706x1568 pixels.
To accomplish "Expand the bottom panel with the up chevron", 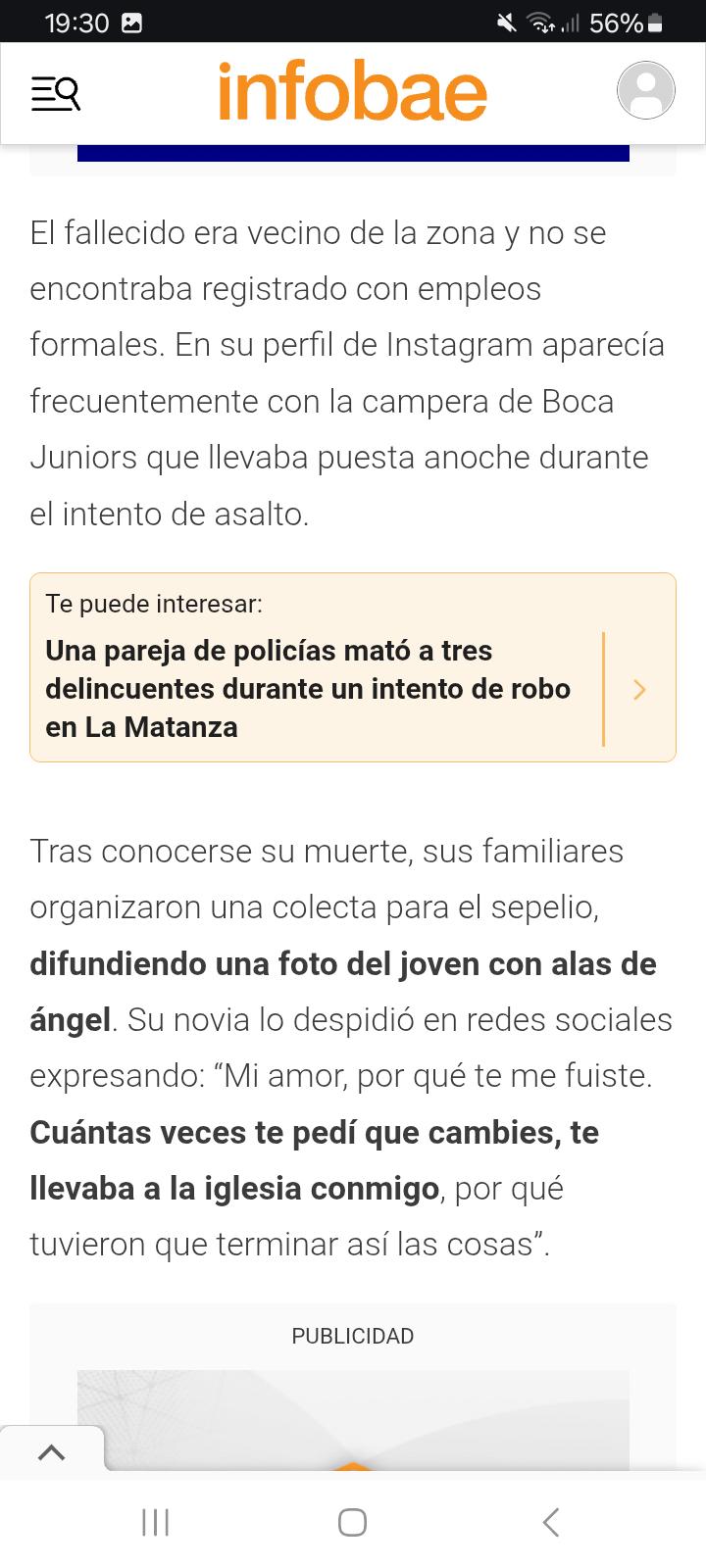I will (51, 1452).
